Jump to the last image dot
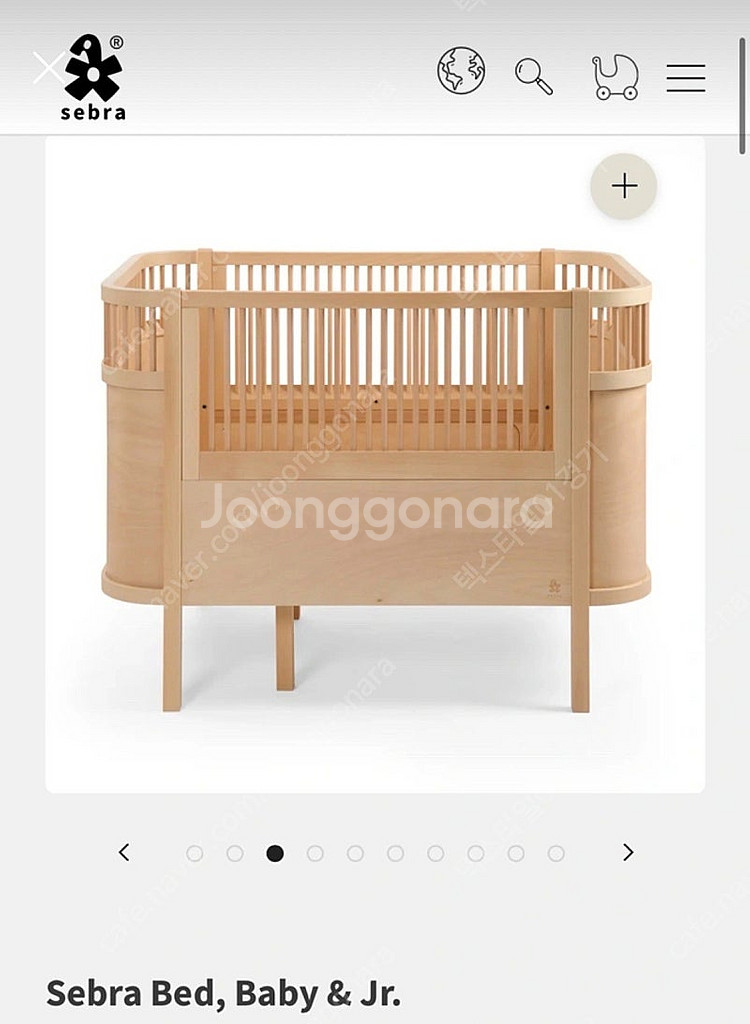The height and width of the screenshot is (1024, 750). pos(556,853)
